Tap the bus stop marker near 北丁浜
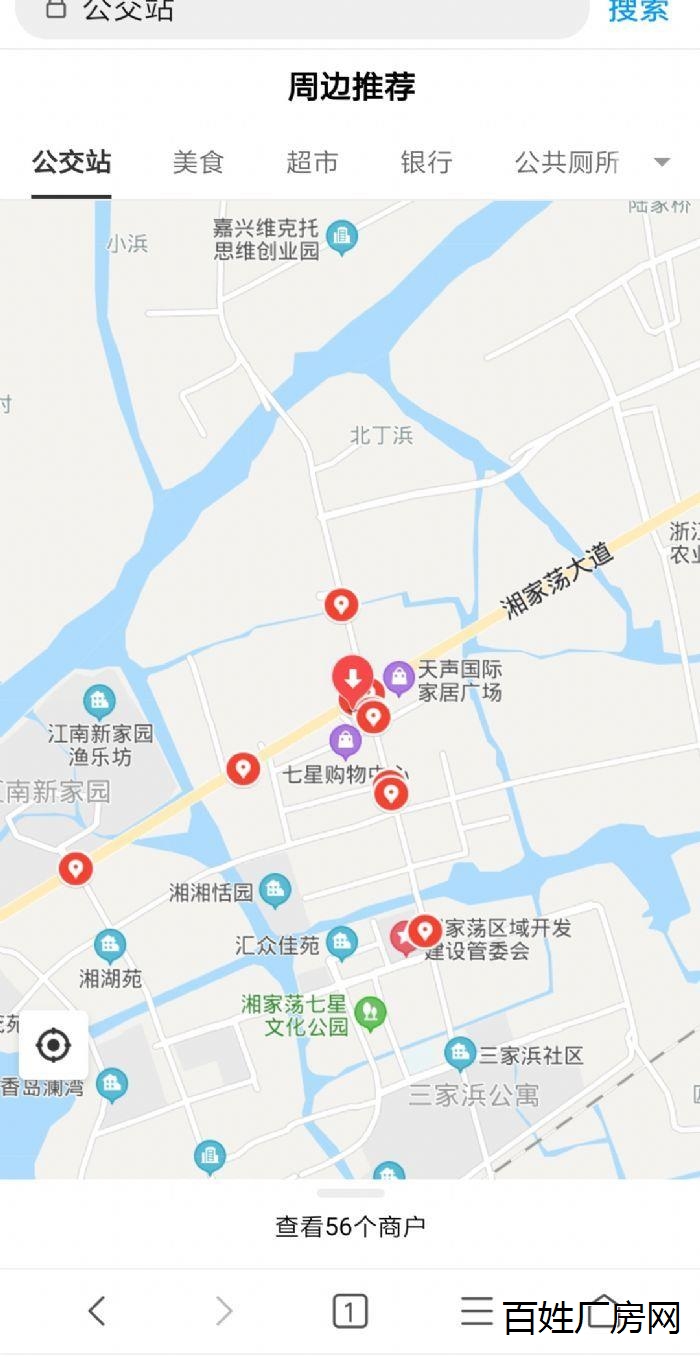 [341, 605]
